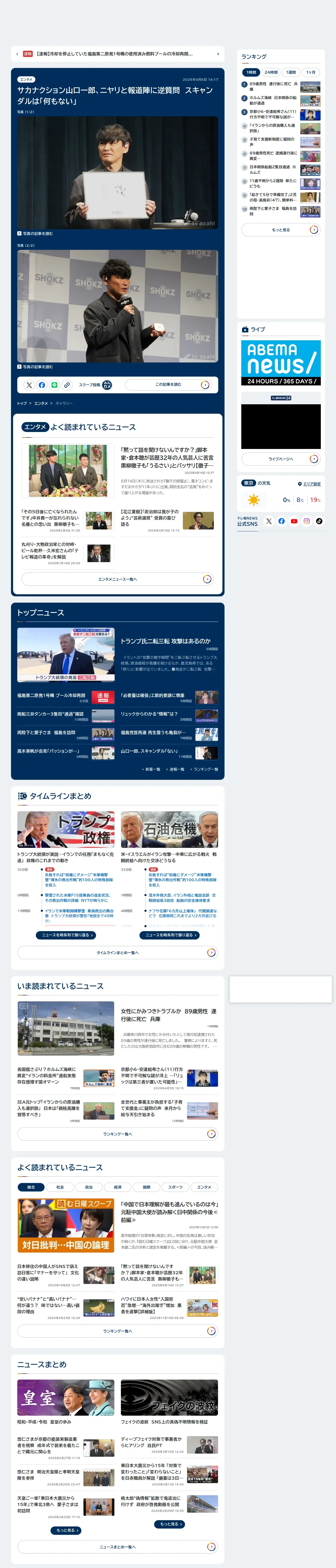Share the article on X
Viewport: 336px width, 1568px height.
tap(29, 385)
